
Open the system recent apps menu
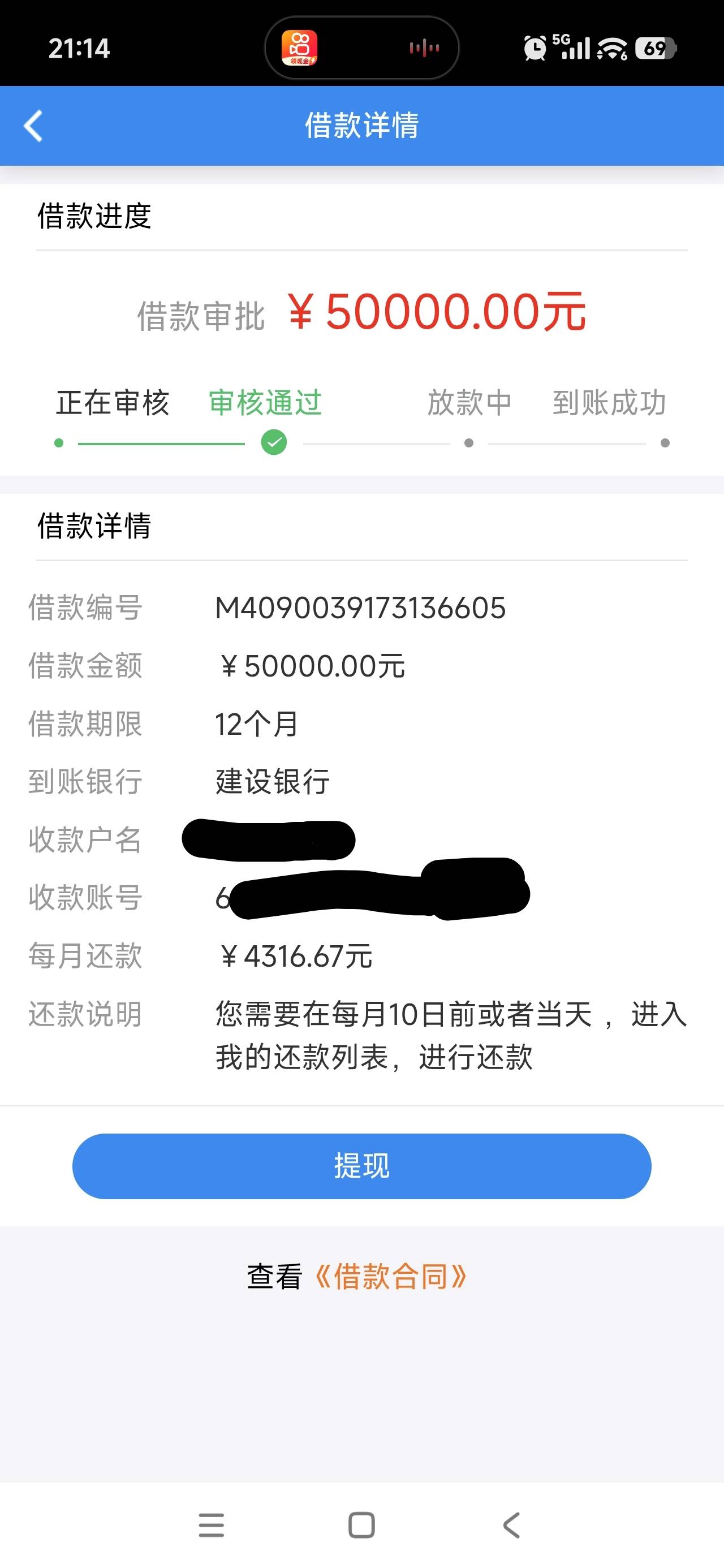click(x=212, y=1526)
